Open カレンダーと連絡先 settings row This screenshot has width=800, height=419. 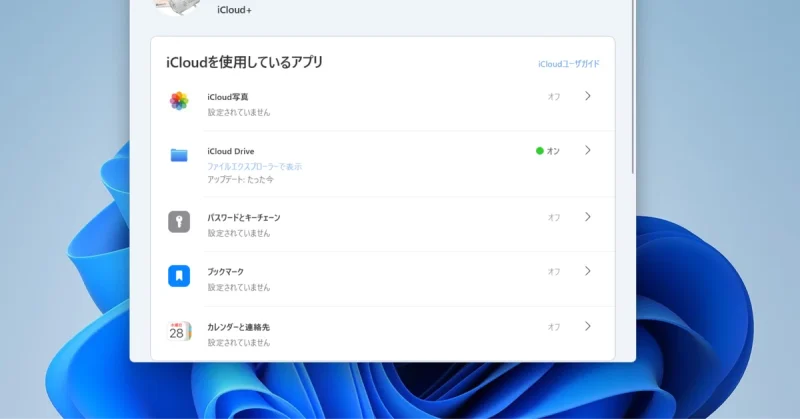point(587,326)
